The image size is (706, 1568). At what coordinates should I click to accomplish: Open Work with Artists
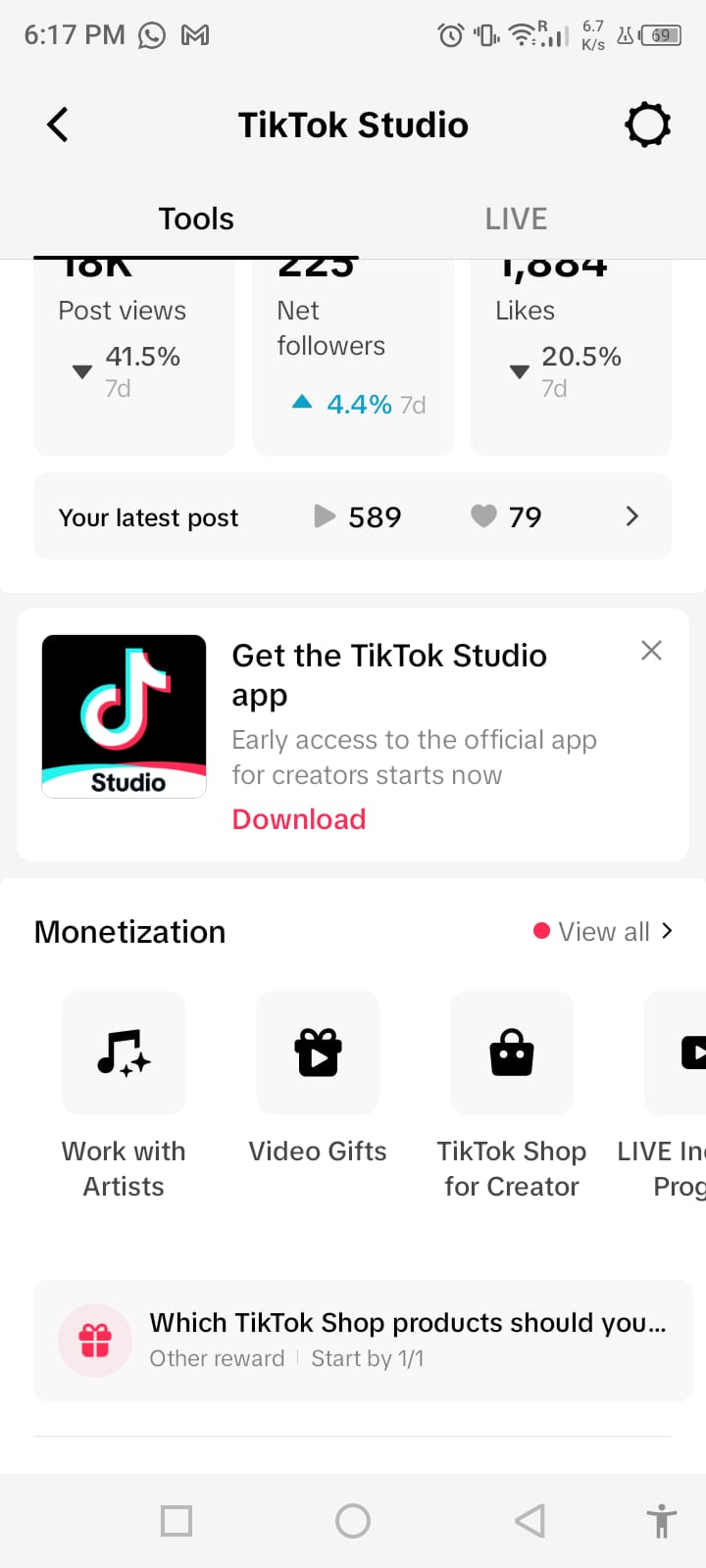point(124,1097)
